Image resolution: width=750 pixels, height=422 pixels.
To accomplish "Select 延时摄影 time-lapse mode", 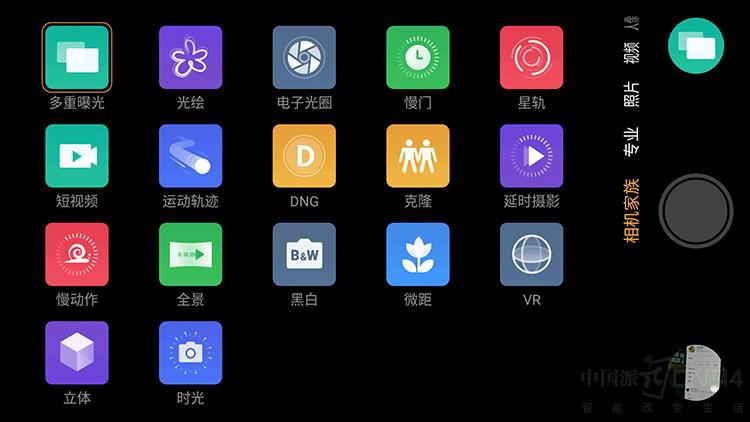I will [531, 155].
